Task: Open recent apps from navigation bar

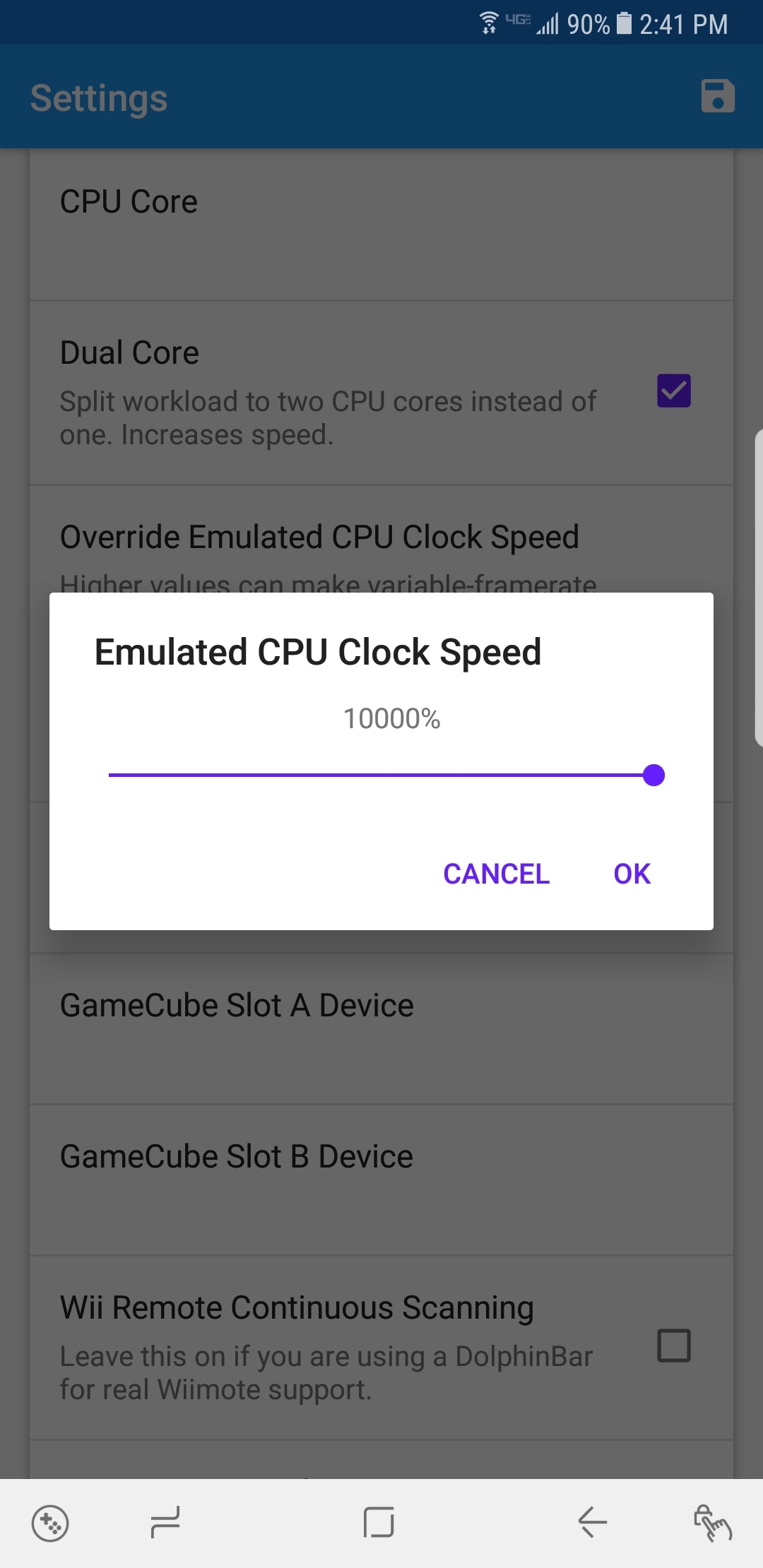Action: 165,1521
